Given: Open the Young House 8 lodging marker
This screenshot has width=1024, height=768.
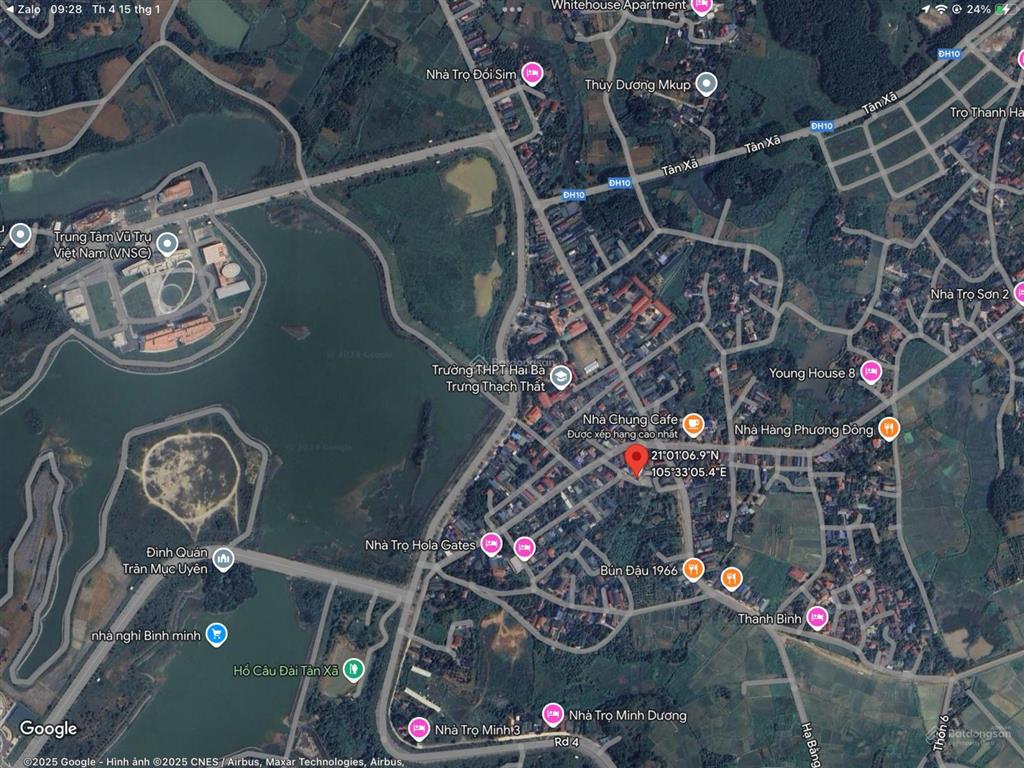Looking at the screenshot, I should tap(871, 372).
